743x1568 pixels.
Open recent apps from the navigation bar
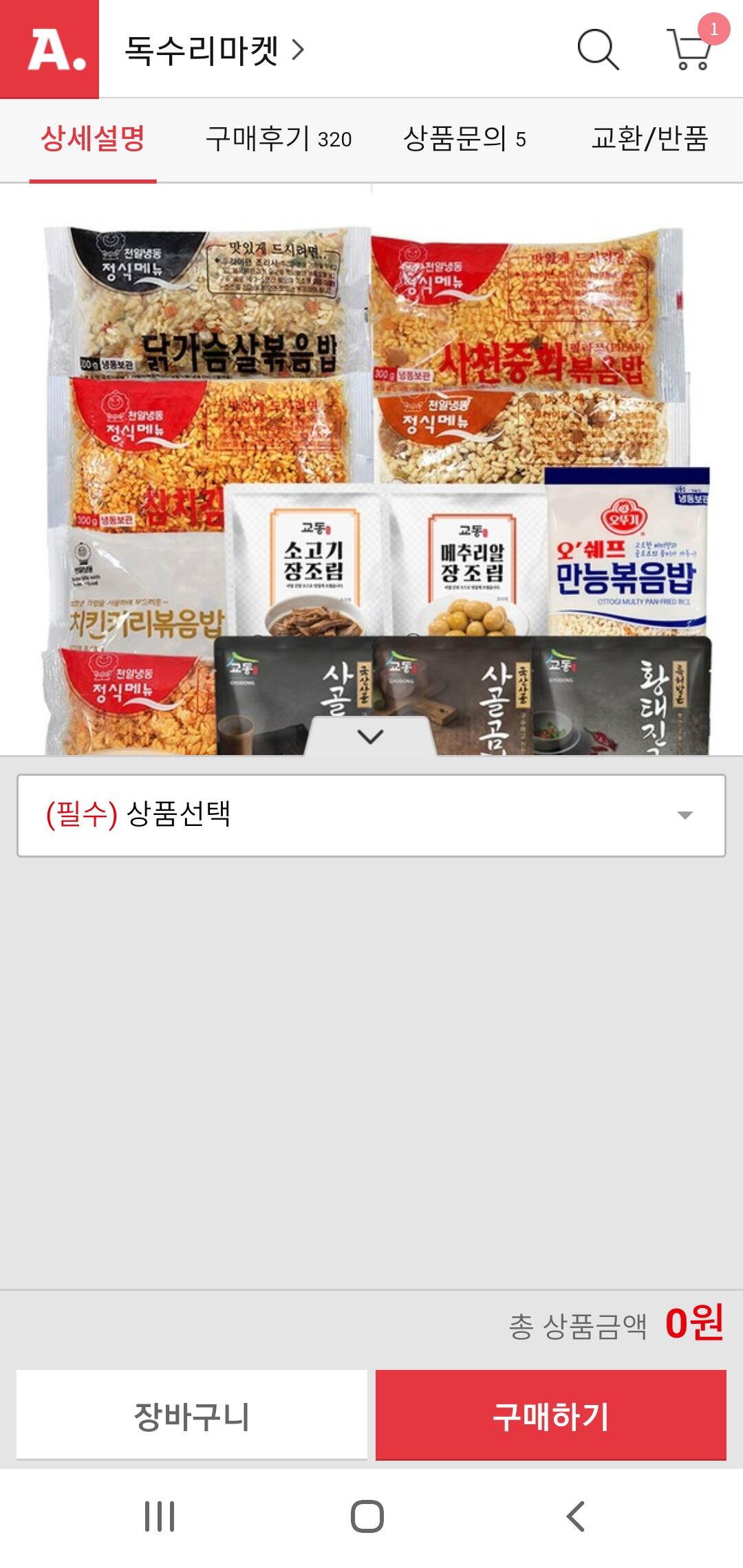click(160, 1516)
